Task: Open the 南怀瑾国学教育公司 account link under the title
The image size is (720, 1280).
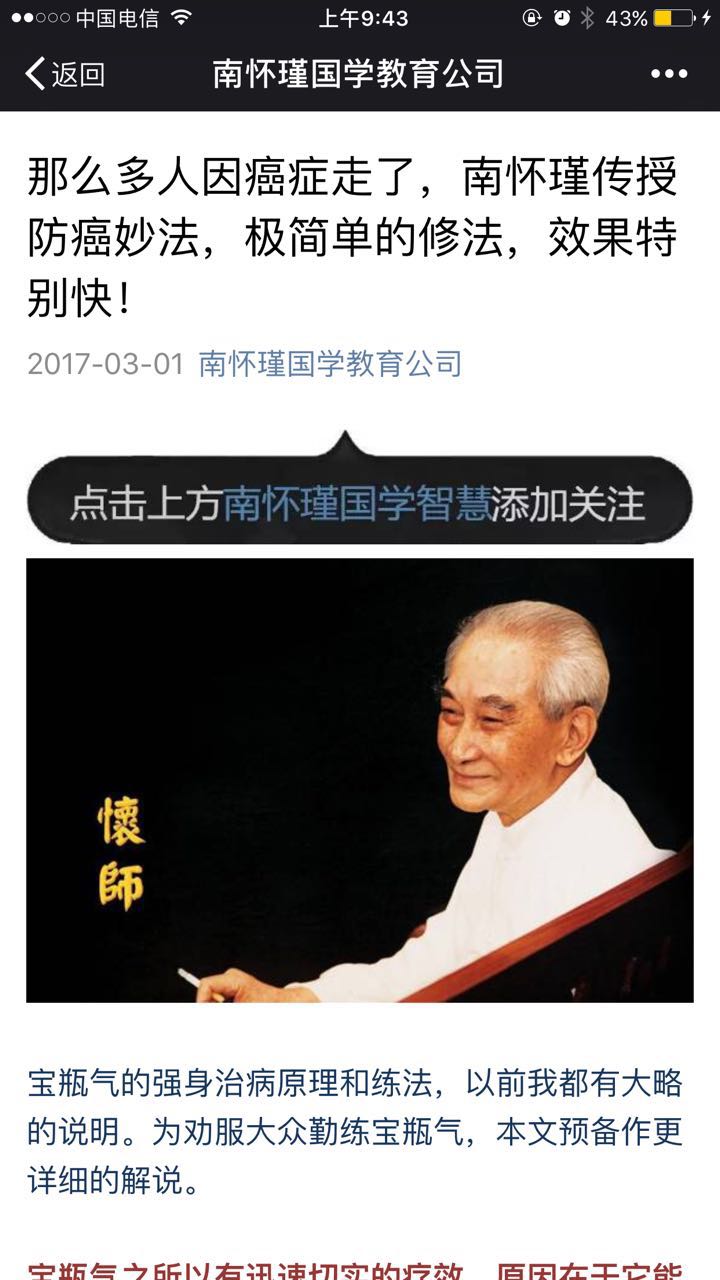Action: [330, 363]
